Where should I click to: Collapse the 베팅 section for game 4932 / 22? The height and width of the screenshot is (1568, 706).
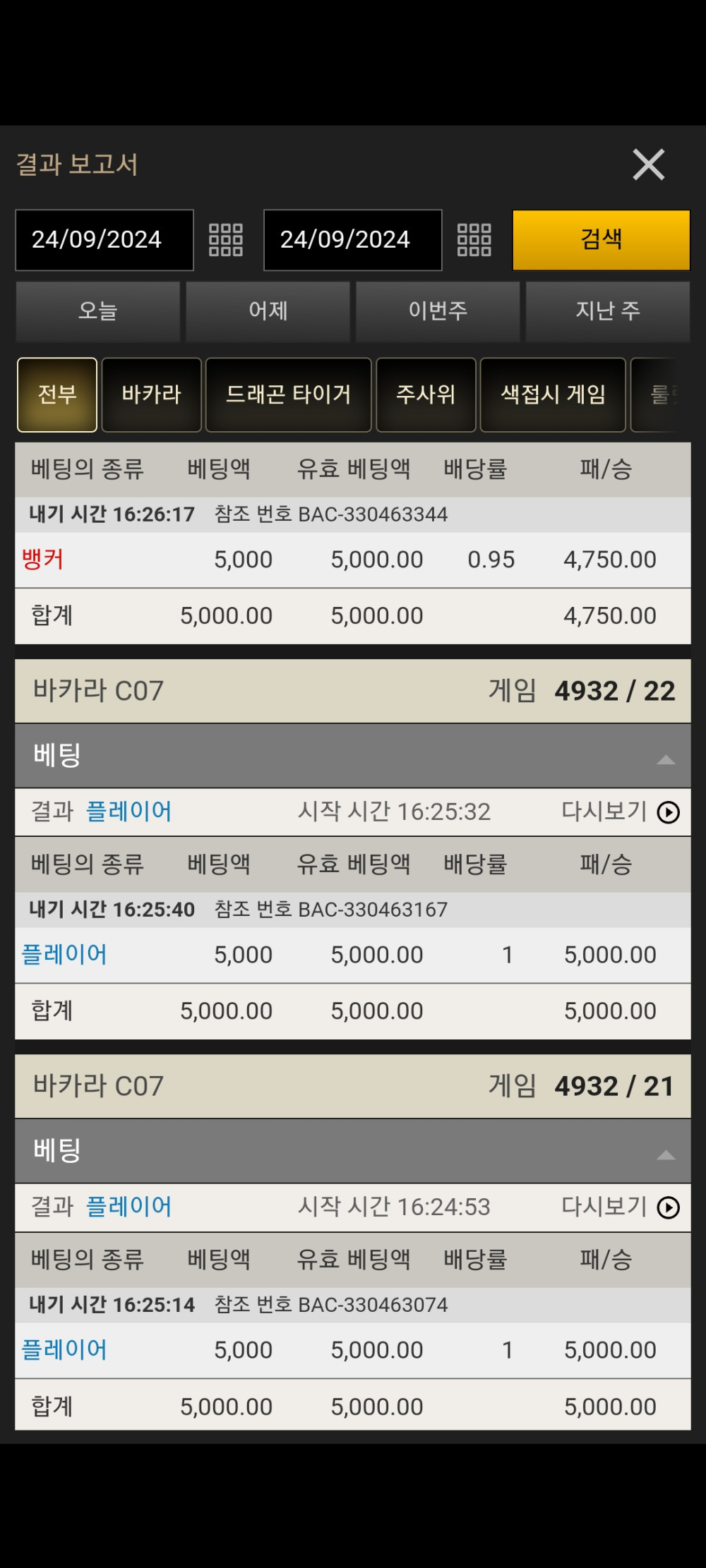pyautogui.click(x=666, y=760)
